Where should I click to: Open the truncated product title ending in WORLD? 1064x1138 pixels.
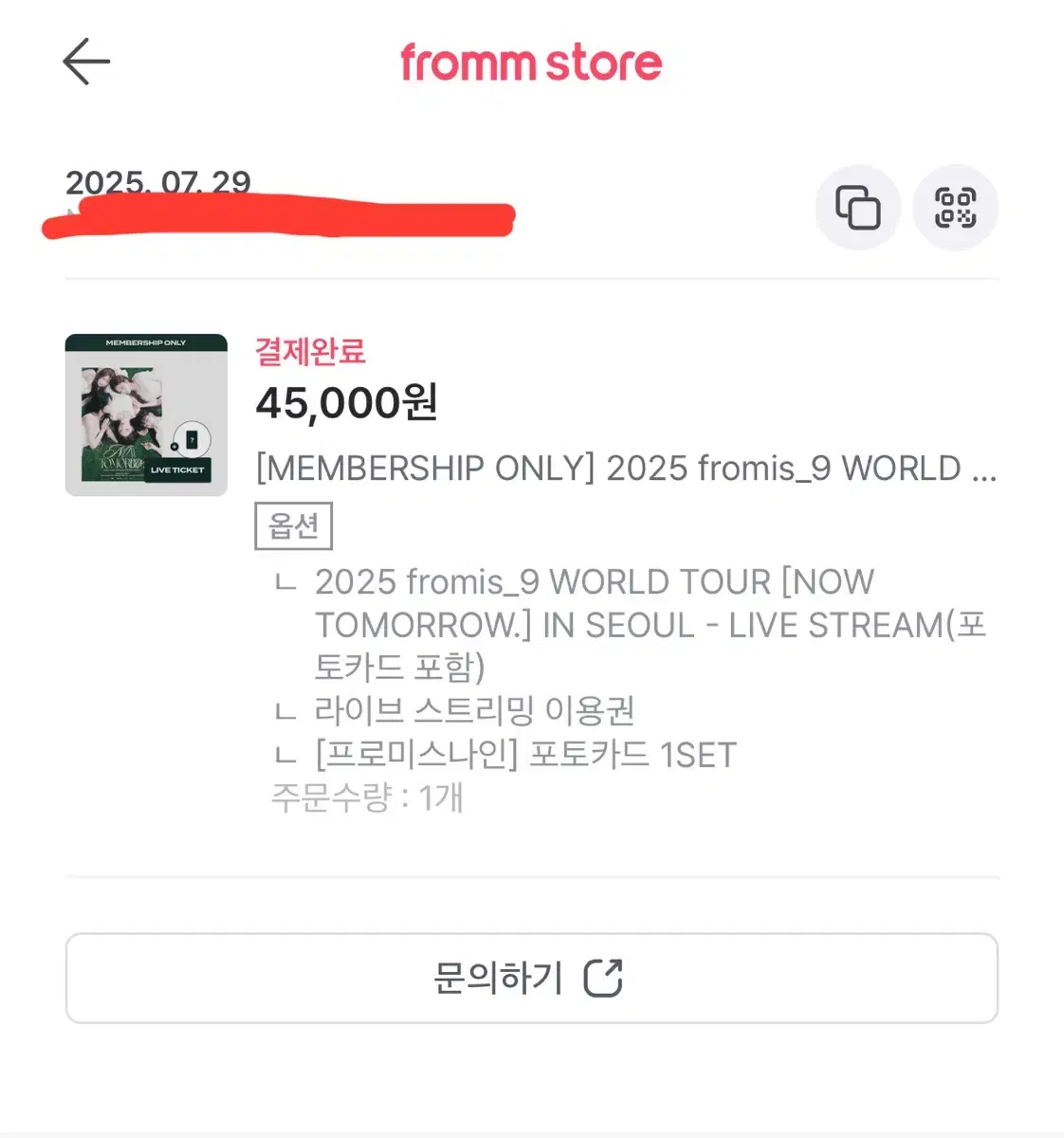pos(626,468)
